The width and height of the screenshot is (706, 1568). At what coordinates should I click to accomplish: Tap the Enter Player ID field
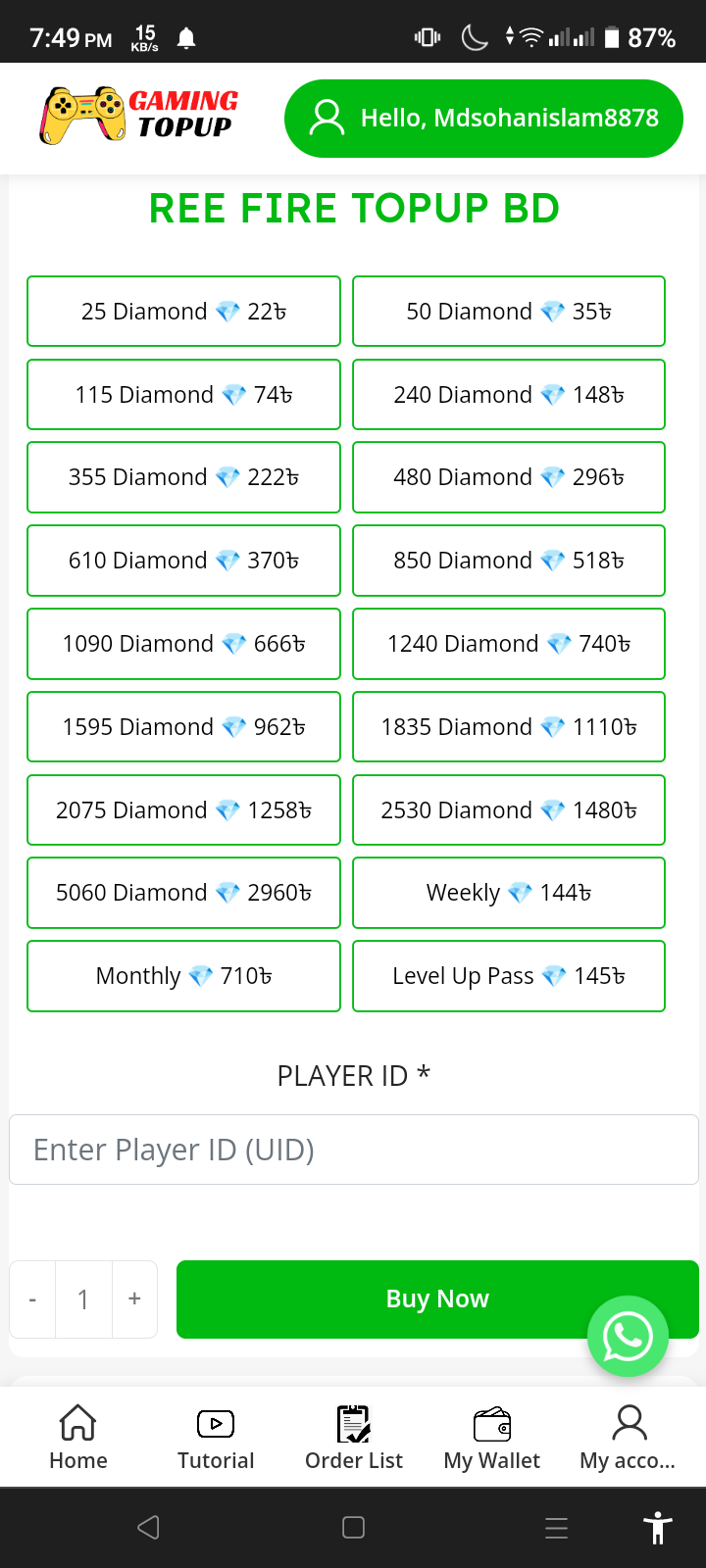pyautogui.click(x=354, y=1150)
